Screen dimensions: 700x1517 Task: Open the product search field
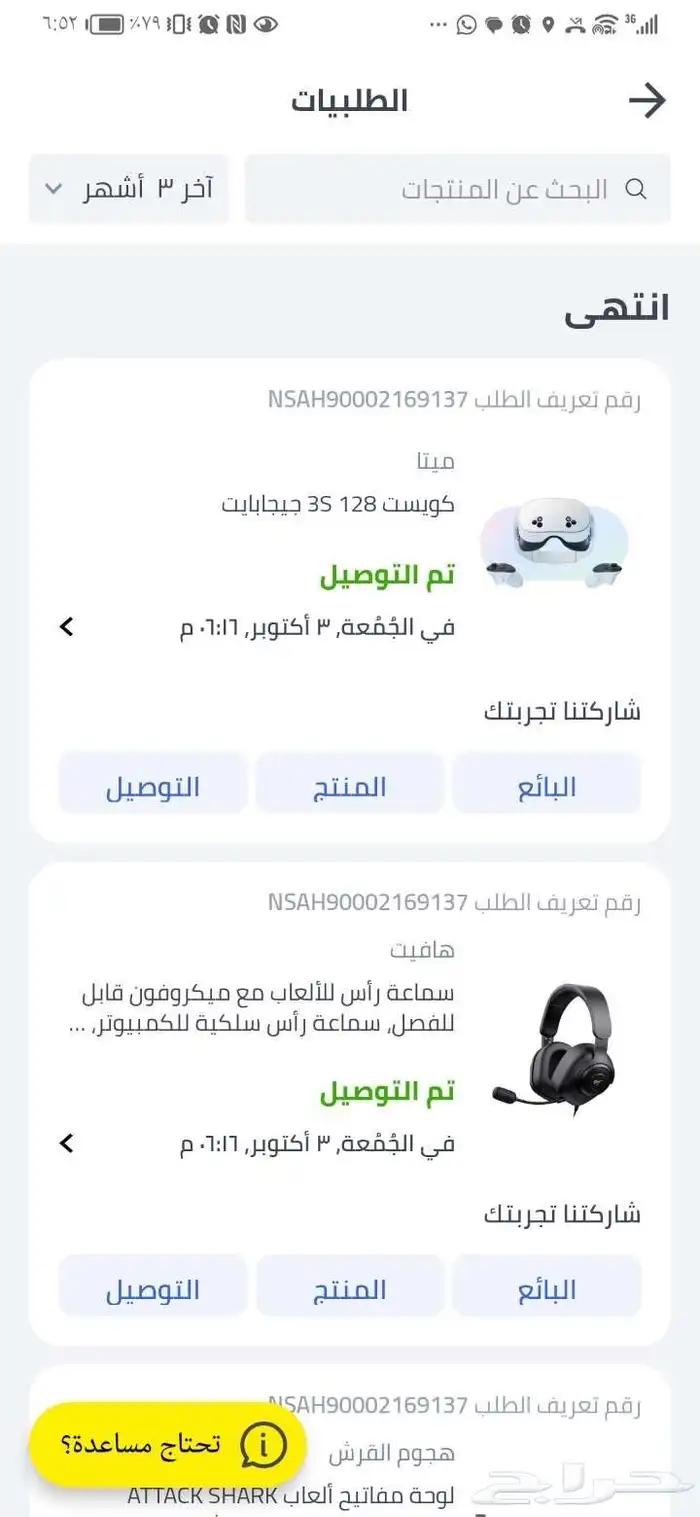pyautogui.click(x=457, y=189)
